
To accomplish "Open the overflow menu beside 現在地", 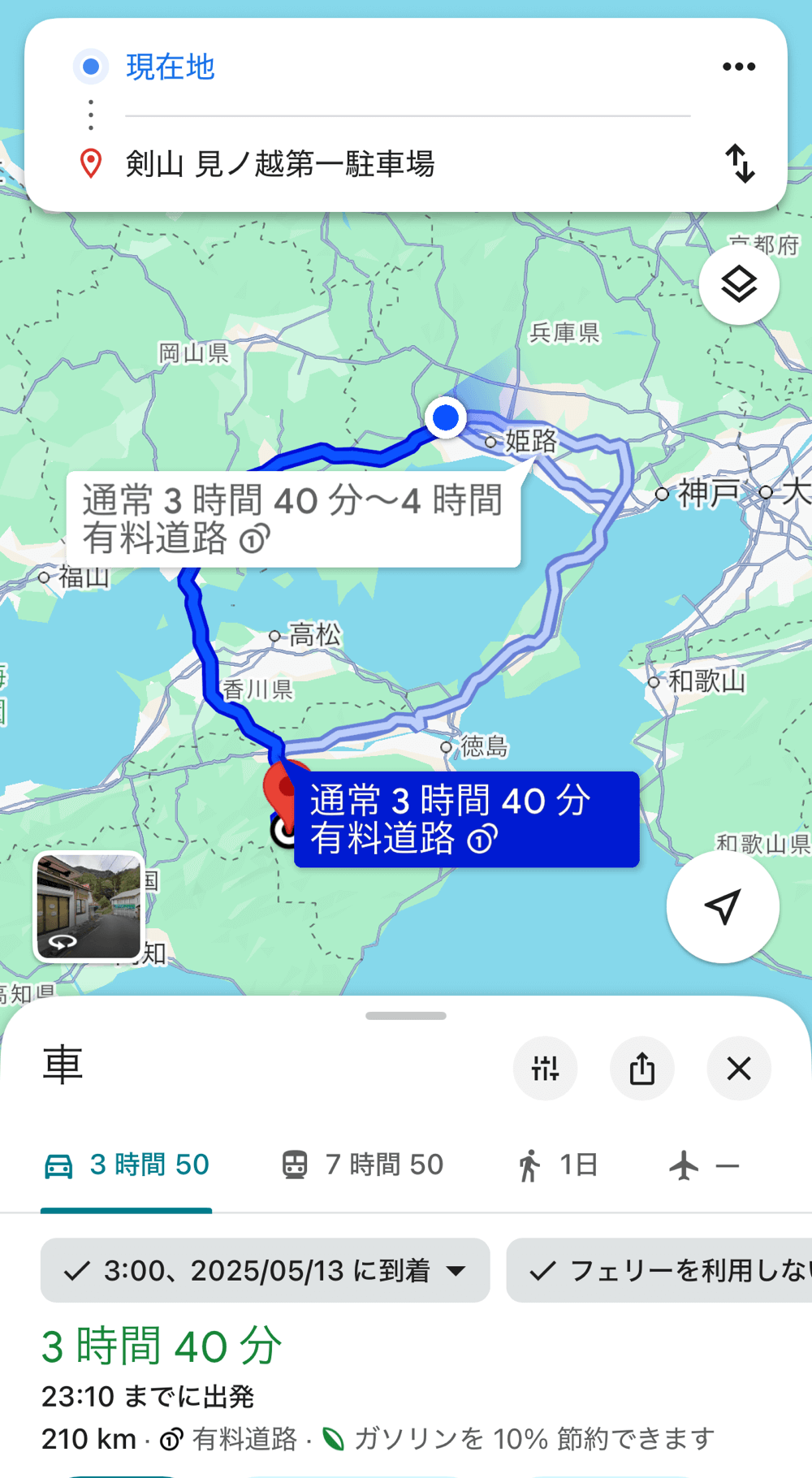I will click(739, 67).
